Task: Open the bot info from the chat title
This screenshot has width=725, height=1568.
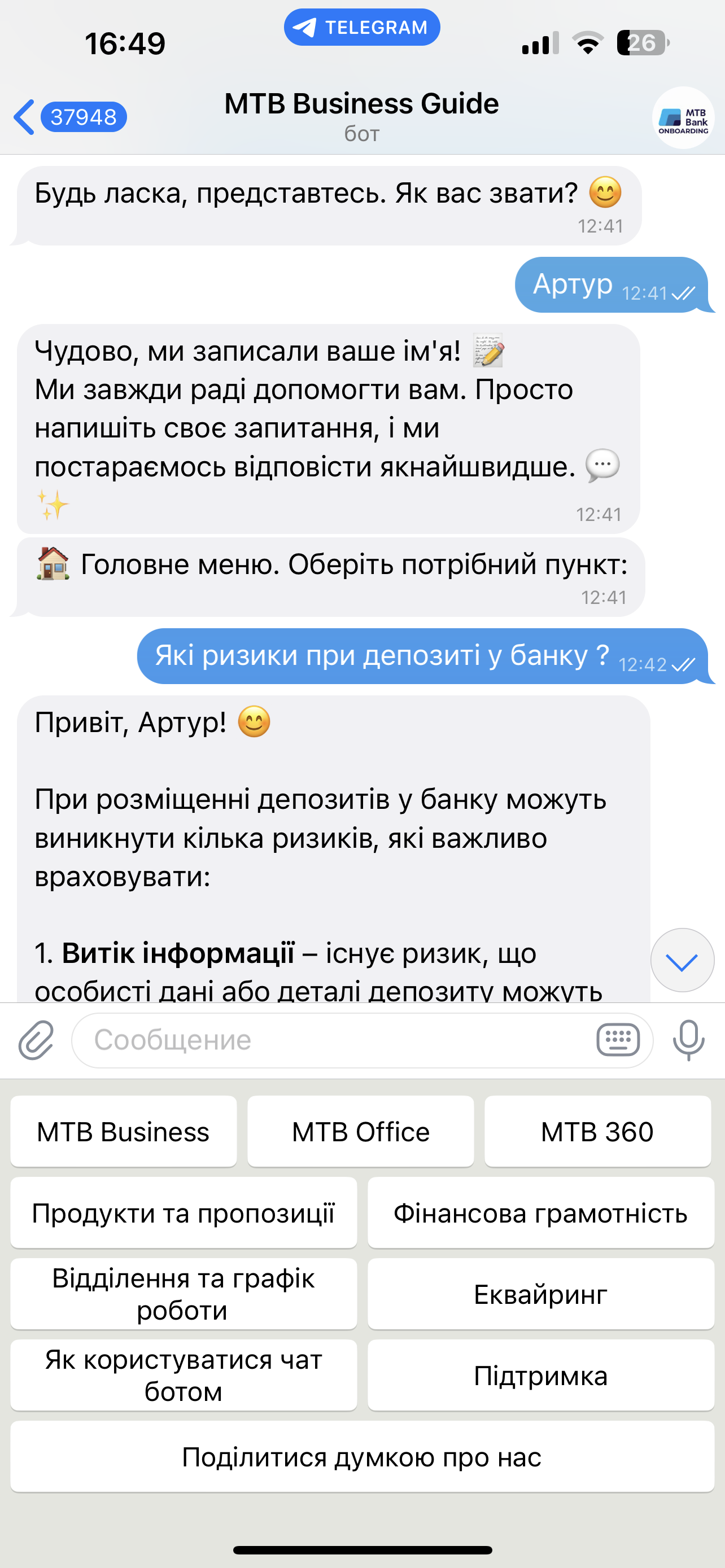Action: [361, 116]
